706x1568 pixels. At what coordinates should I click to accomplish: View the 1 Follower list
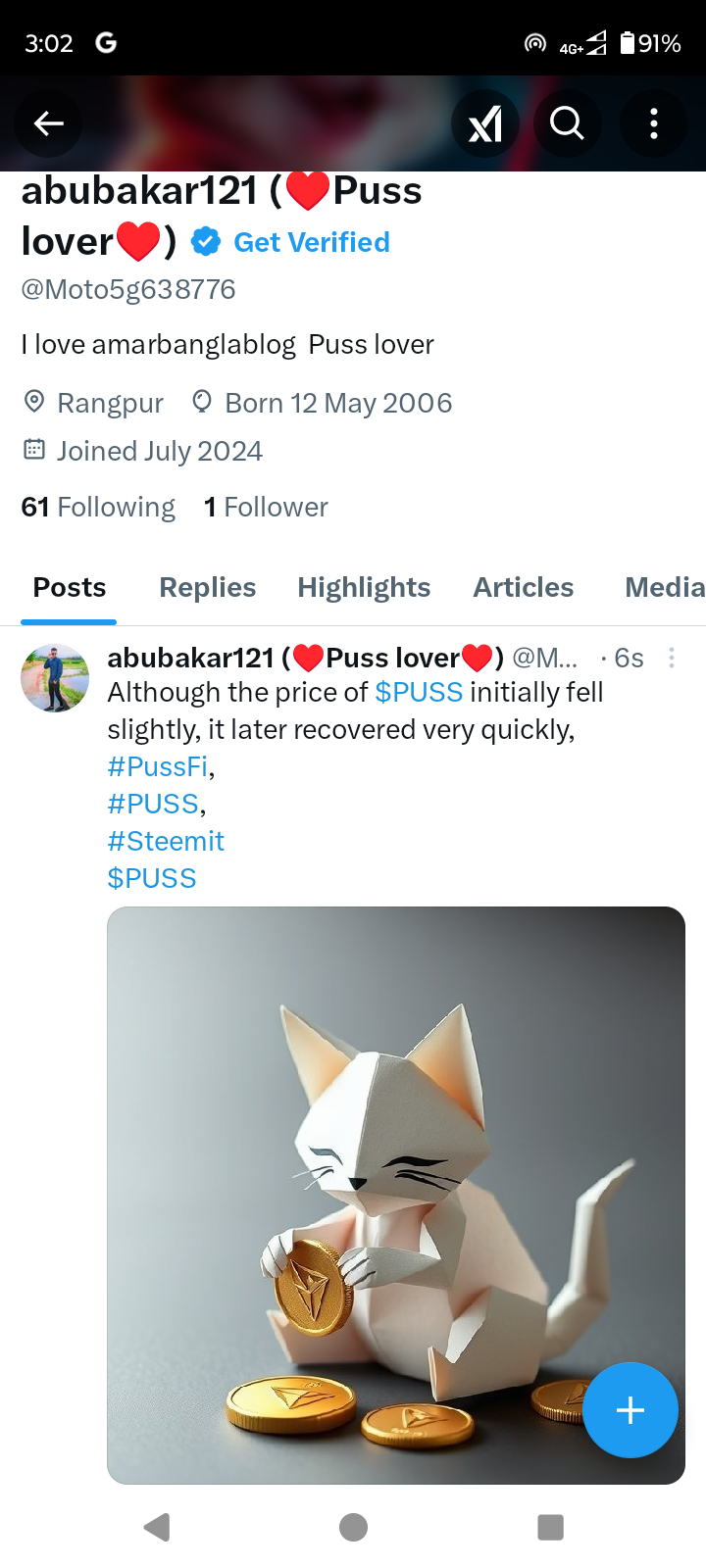(266, 507)
